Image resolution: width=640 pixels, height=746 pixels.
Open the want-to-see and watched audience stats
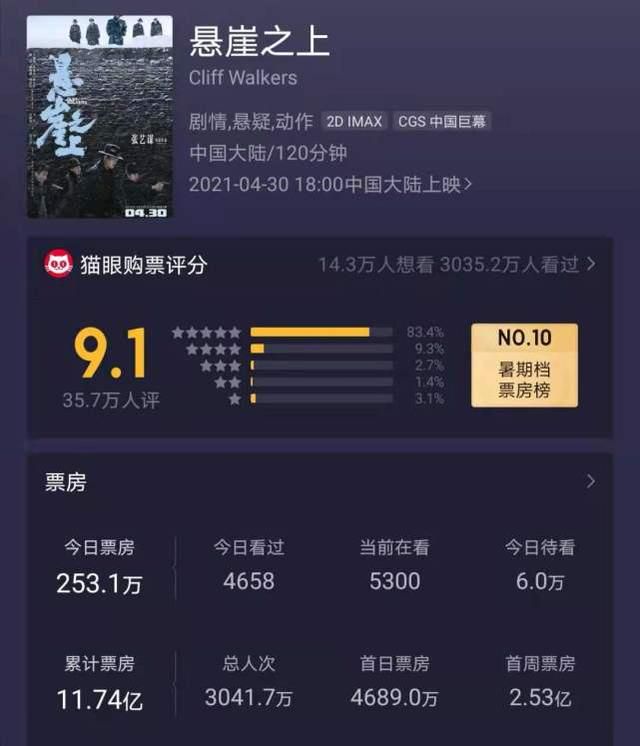point(456,265)
